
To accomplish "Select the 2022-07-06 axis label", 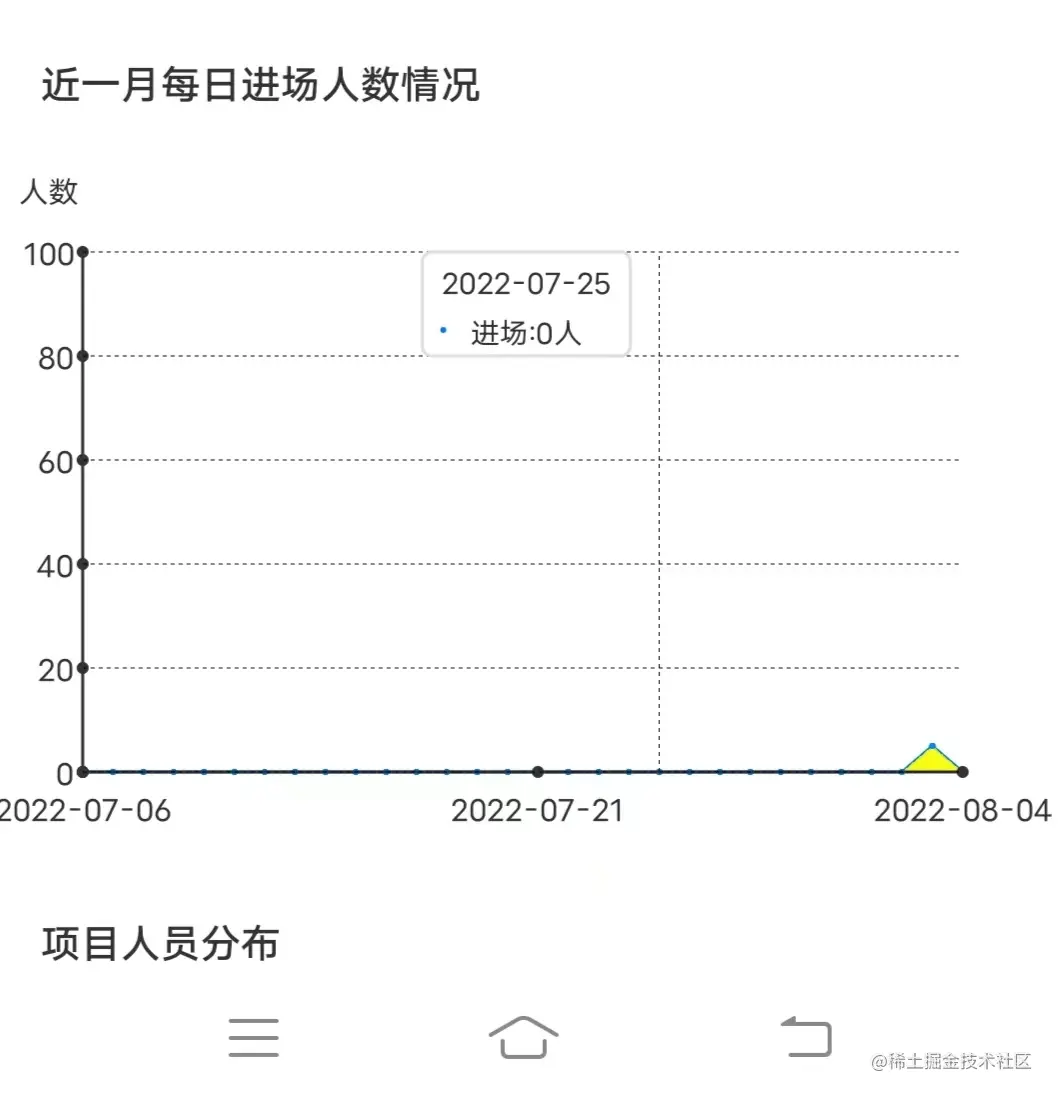I will point(83,811).
